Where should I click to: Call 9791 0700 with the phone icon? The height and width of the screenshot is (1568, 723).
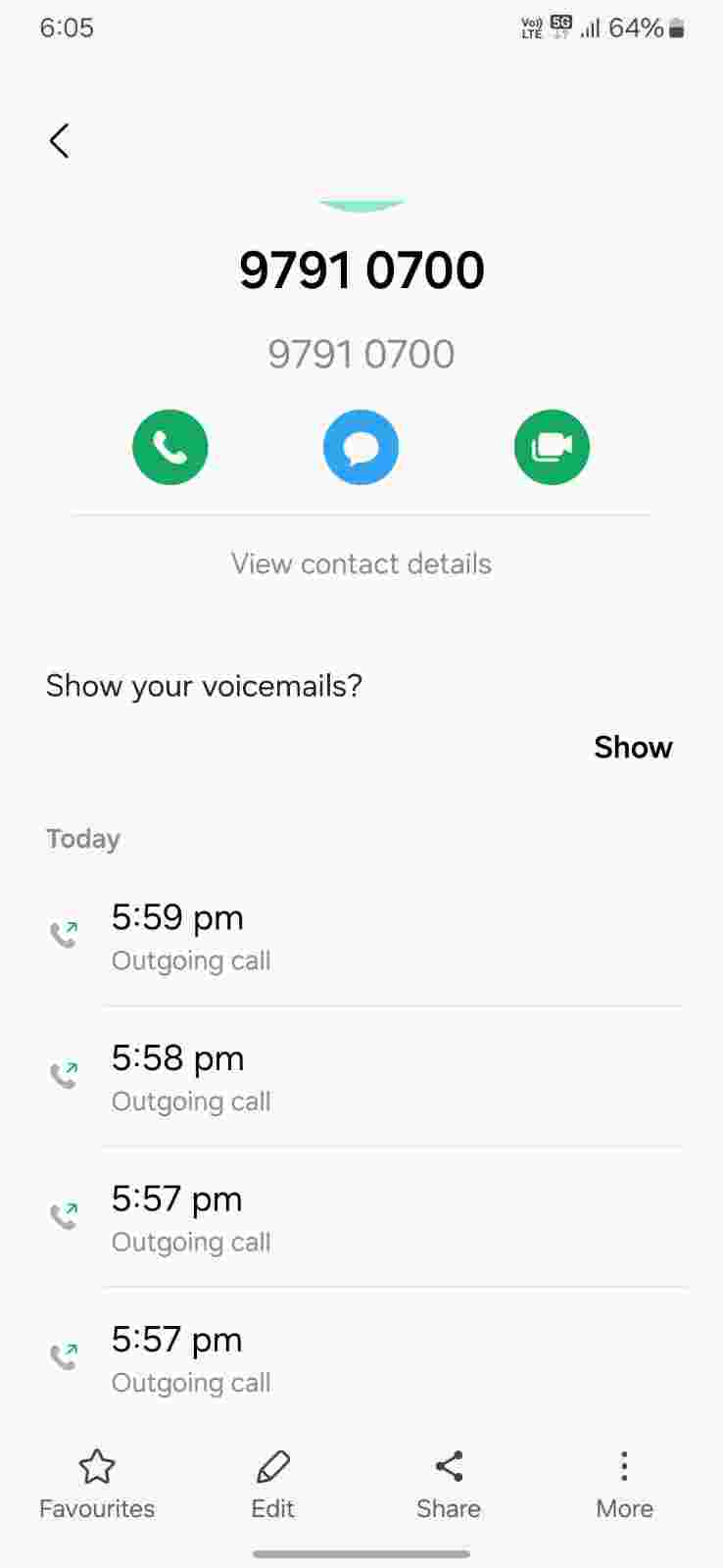click(x=170, y=448)
